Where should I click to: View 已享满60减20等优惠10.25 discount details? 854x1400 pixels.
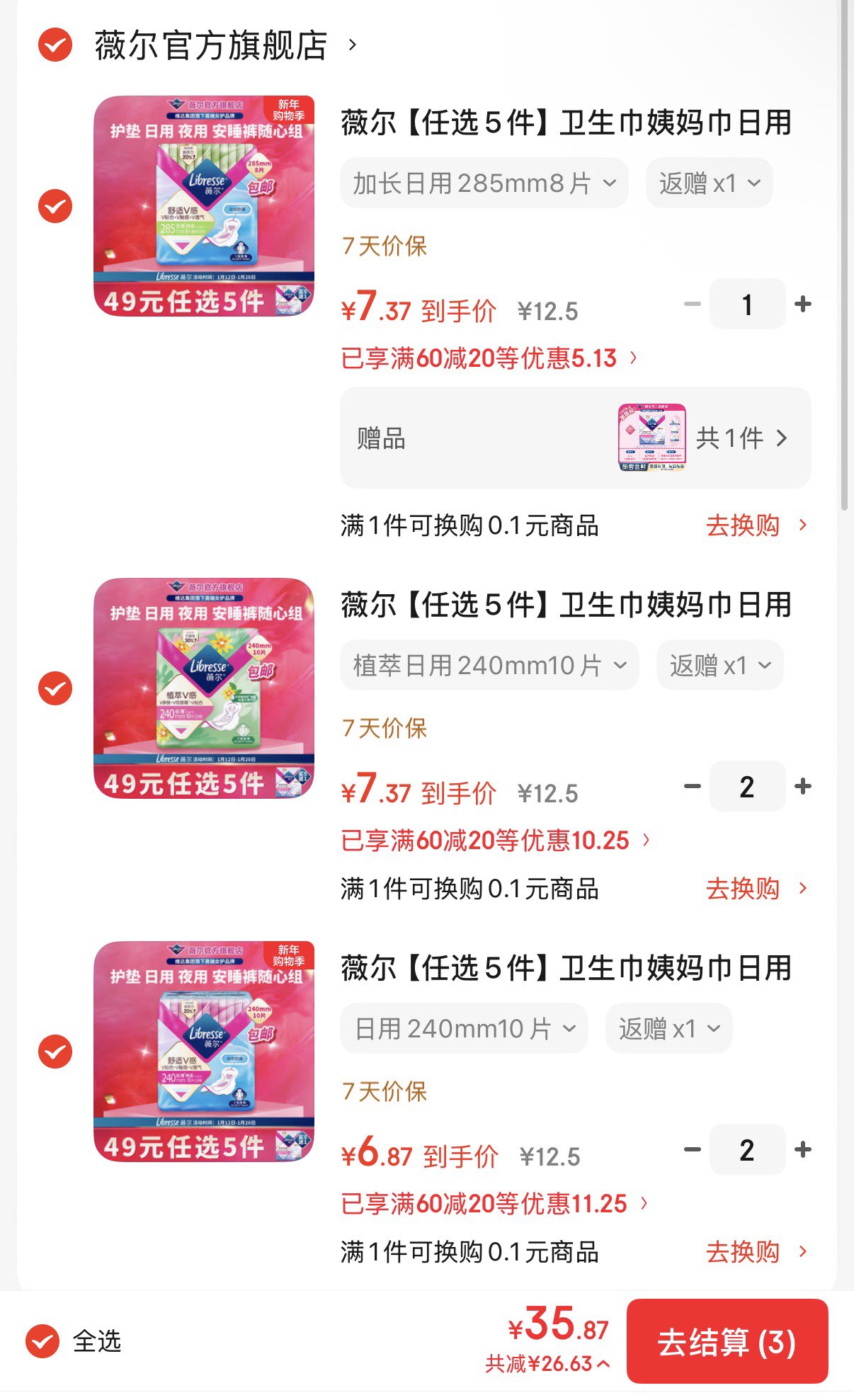coord(494,841)
